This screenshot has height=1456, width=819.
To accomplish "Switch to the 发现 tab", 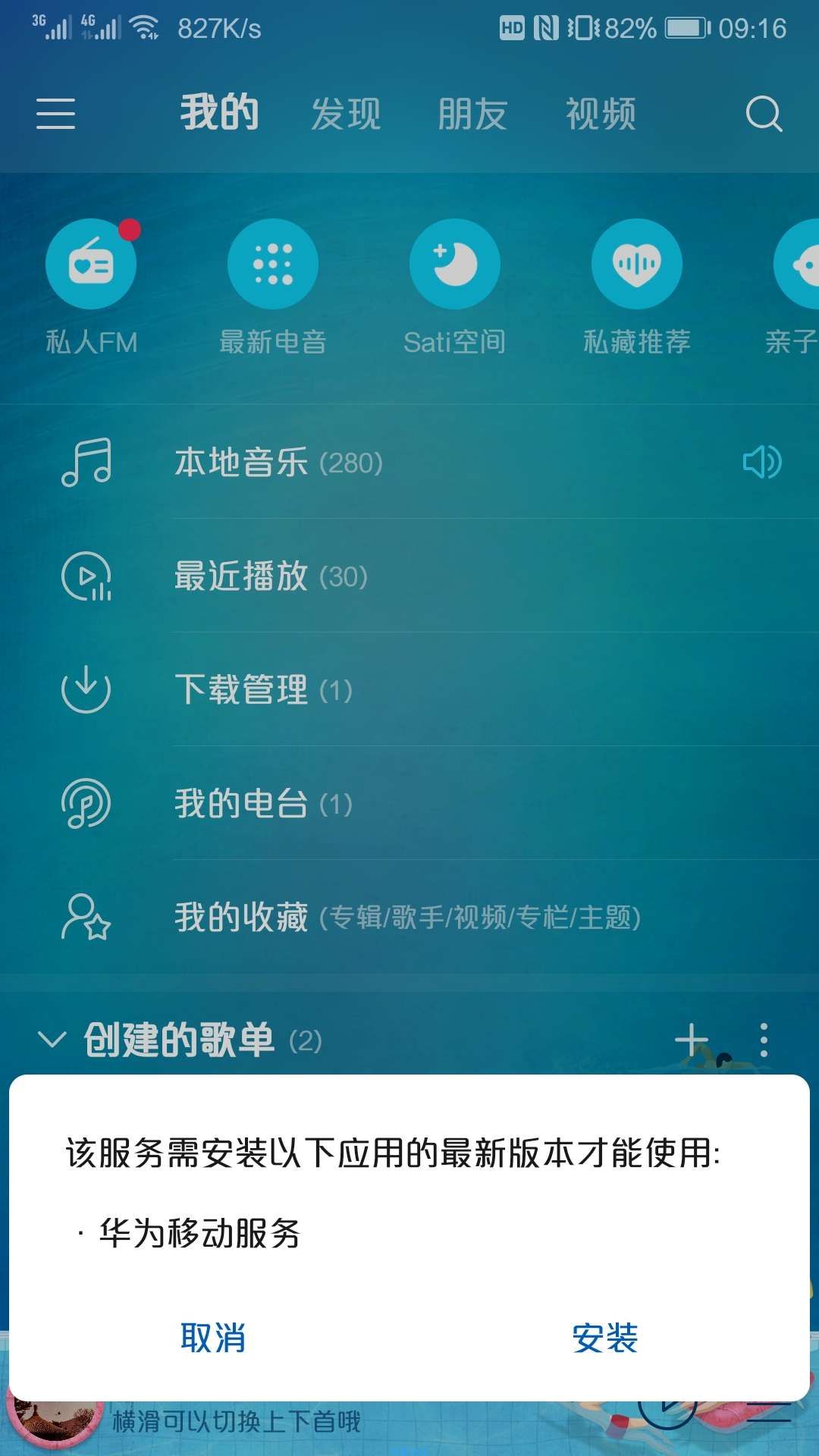I will pos(346,114).
